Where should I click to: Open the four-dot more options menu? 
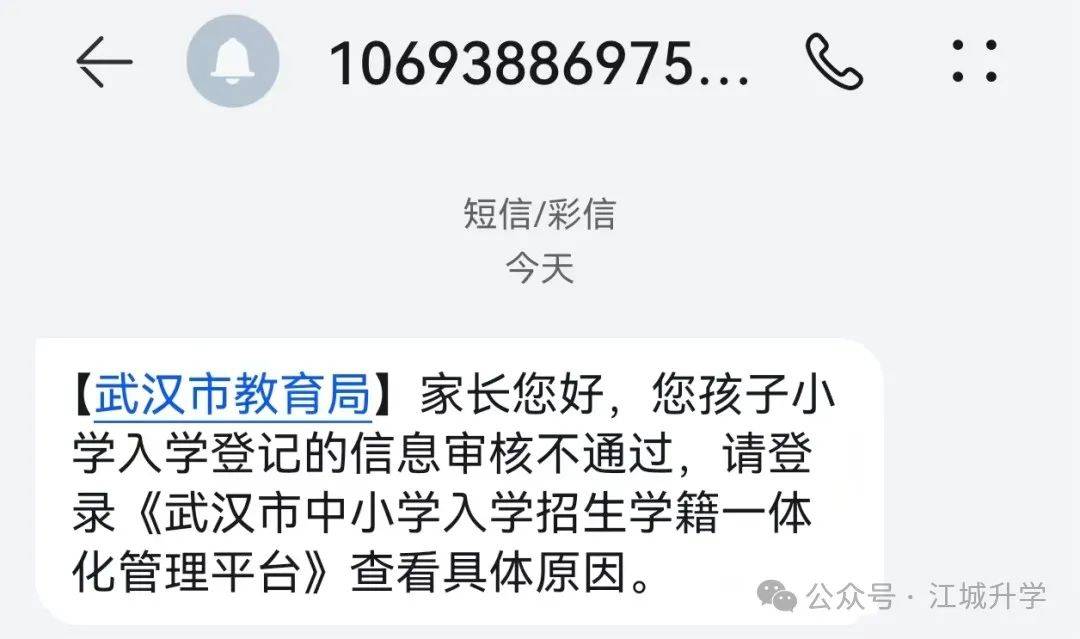point(973,62)
